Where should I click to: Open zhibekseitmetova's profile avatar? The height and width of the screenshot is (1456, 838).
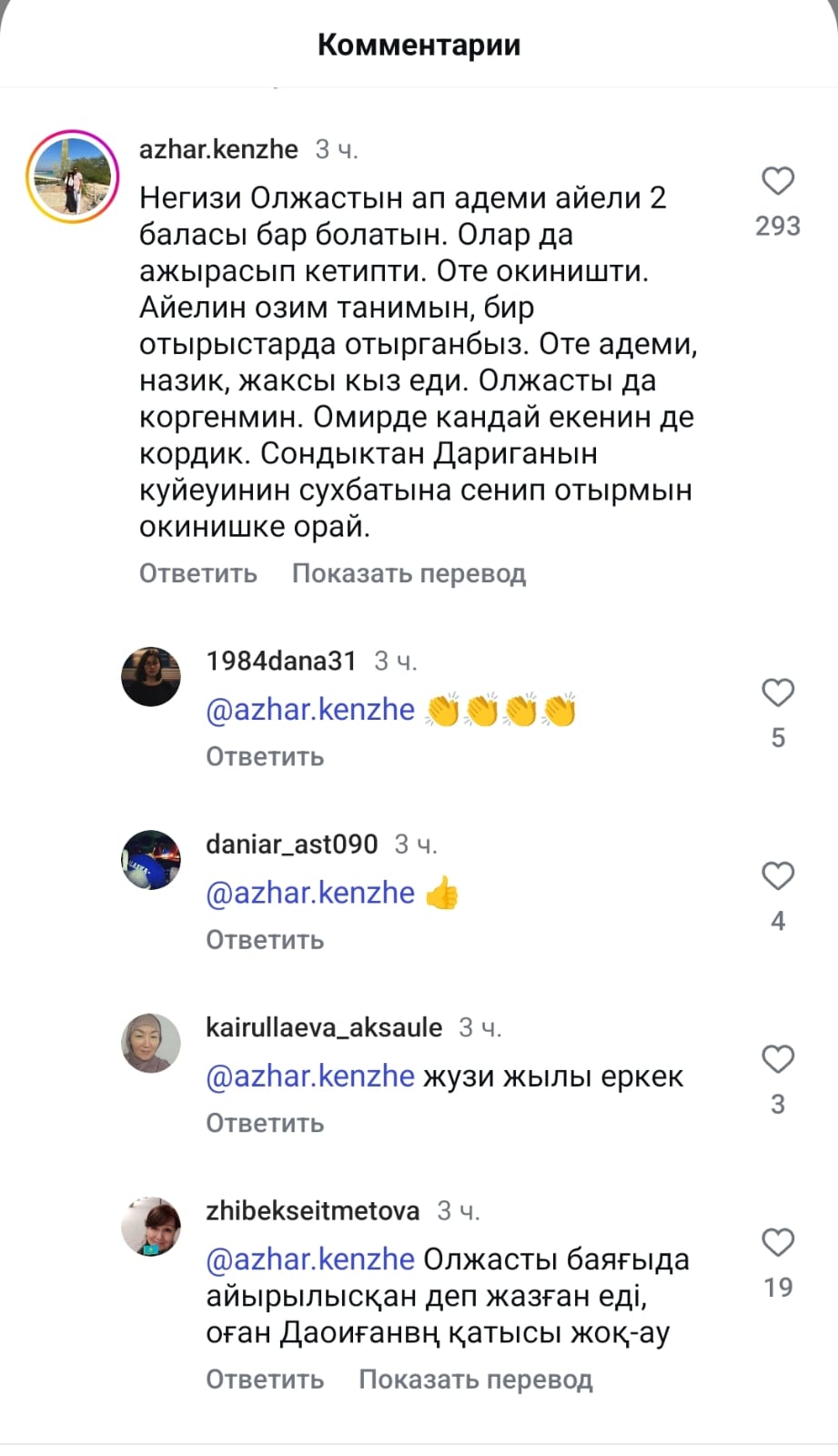pos(151,1226)
